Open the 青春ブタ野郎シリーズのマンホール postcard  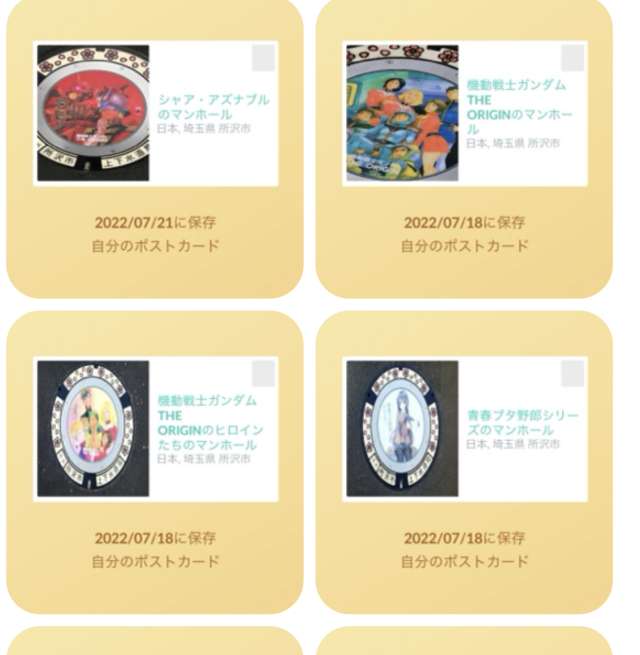(x=464, y=429)
